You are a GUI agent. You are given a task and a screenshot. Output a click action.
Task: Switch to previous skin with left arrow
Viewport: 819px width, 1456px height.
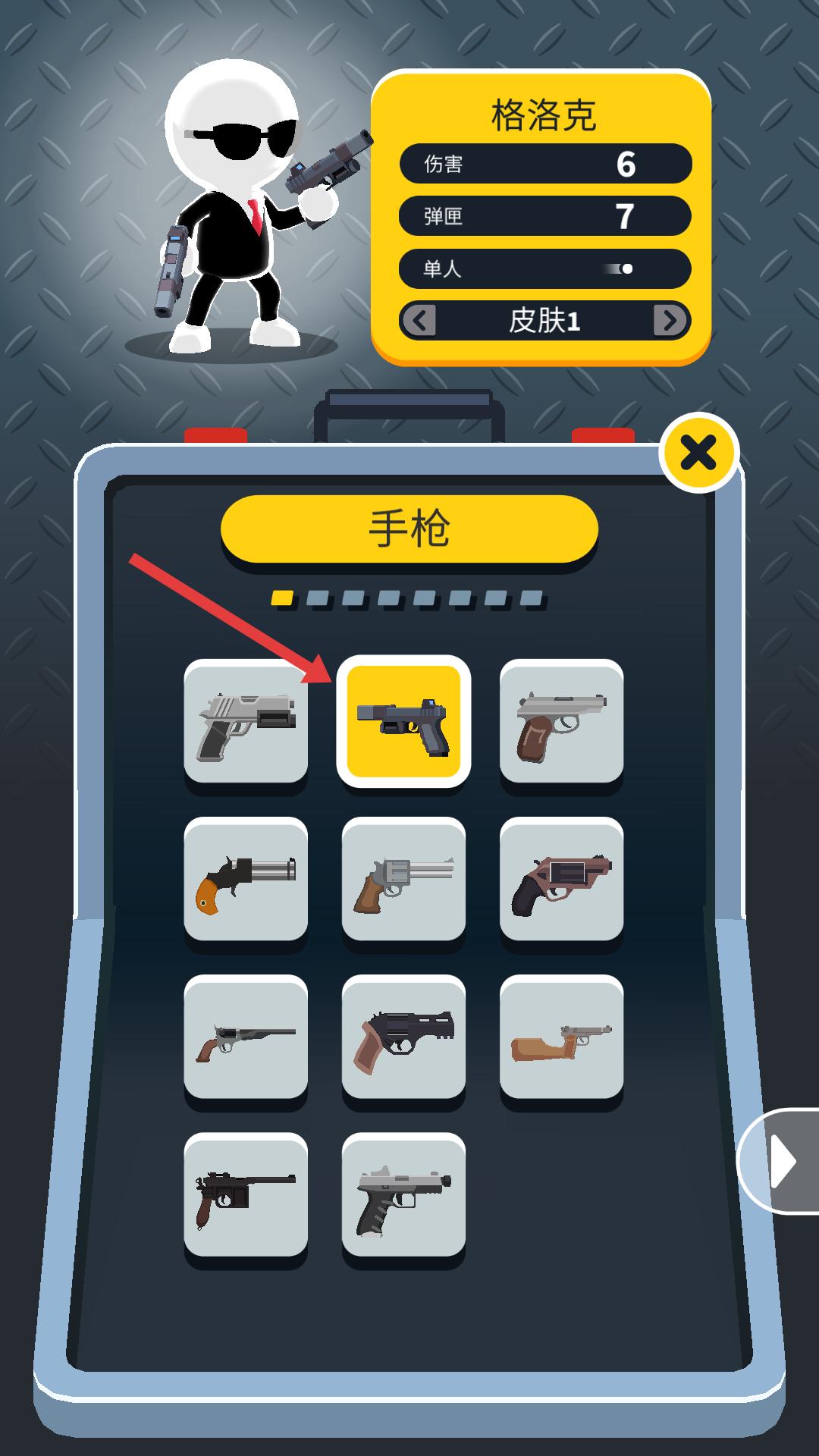[419, 321]
